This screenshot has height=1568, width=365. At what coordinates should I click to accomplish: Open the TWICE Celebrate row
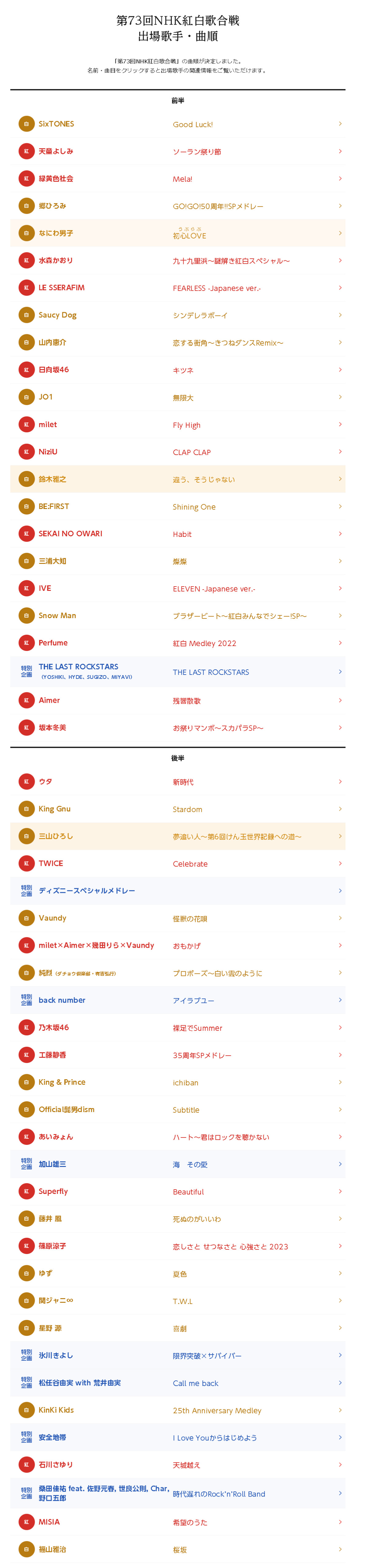[x=177, y=863]
